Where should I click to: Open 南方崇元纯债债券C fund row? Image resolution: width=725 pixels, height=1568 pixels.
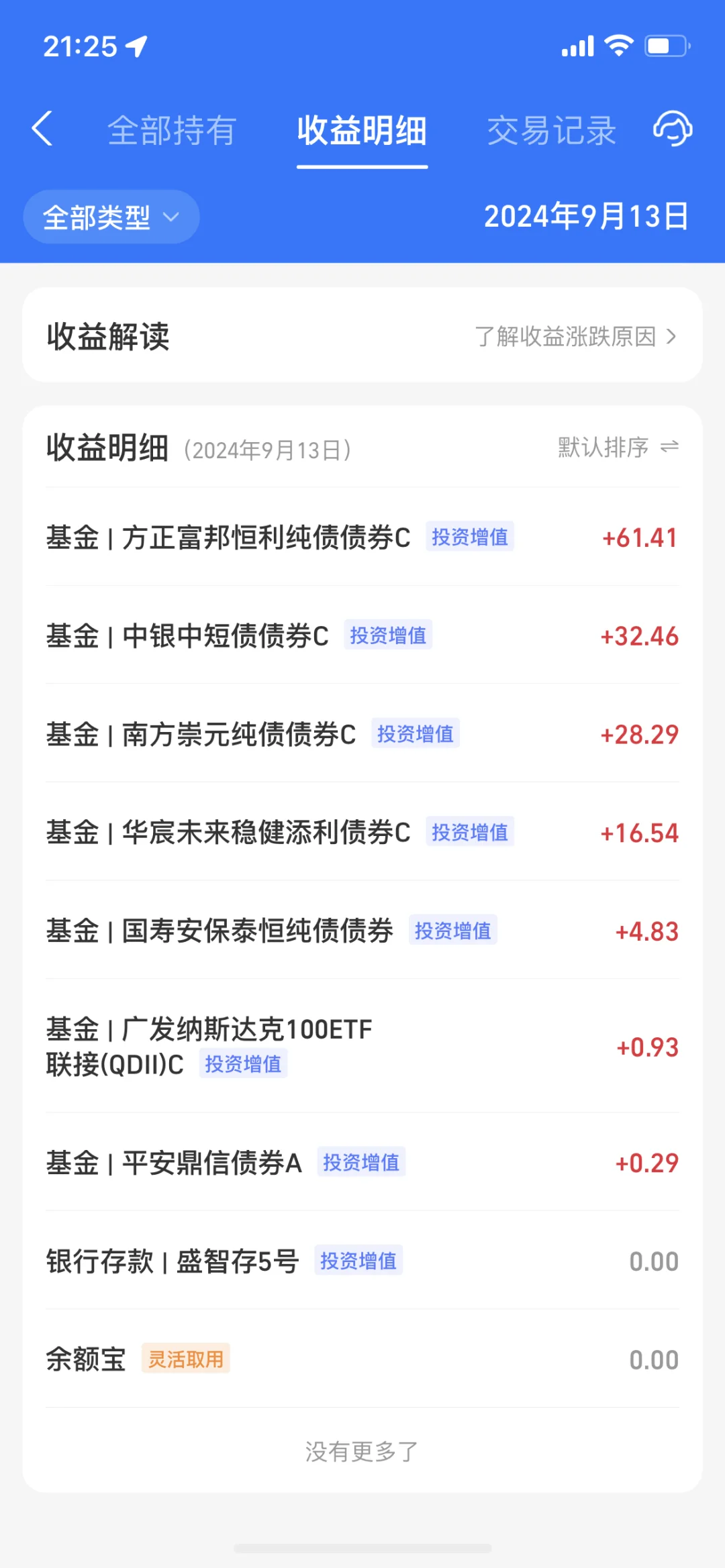pos(362,733)
